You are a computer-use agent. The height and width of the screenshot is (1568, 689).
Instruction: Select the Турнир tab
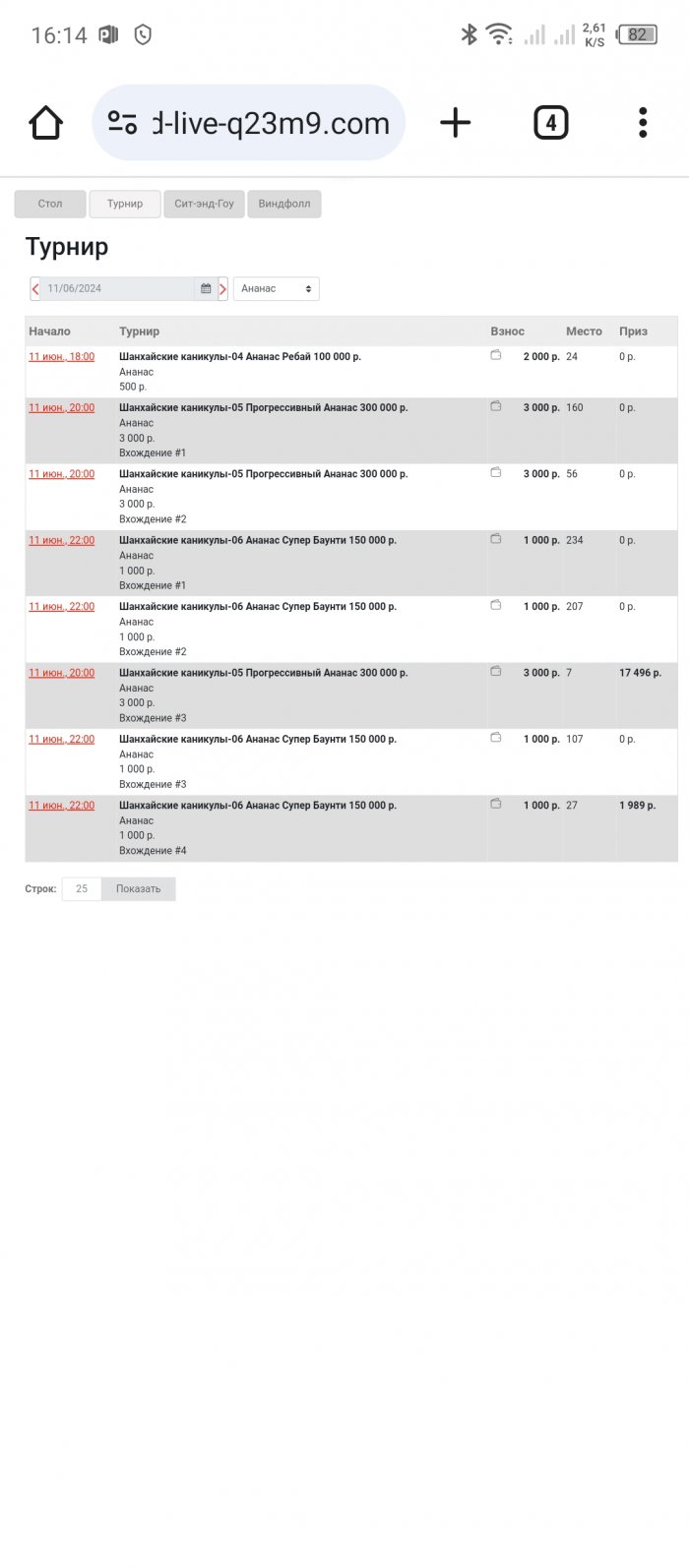click(x=125, y=204)
